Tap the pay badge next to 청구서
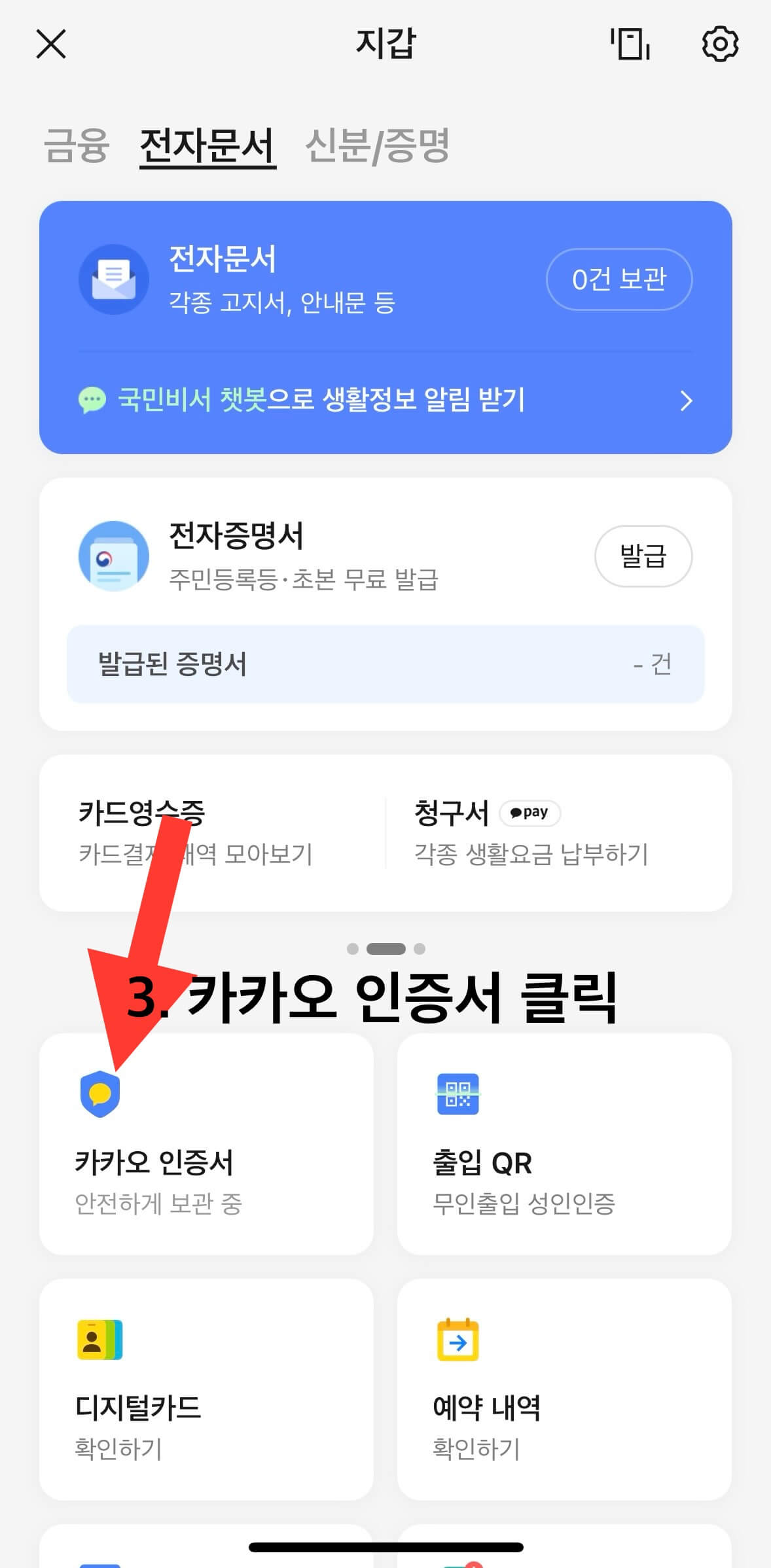771x1568 pixels. click(529, 813)
